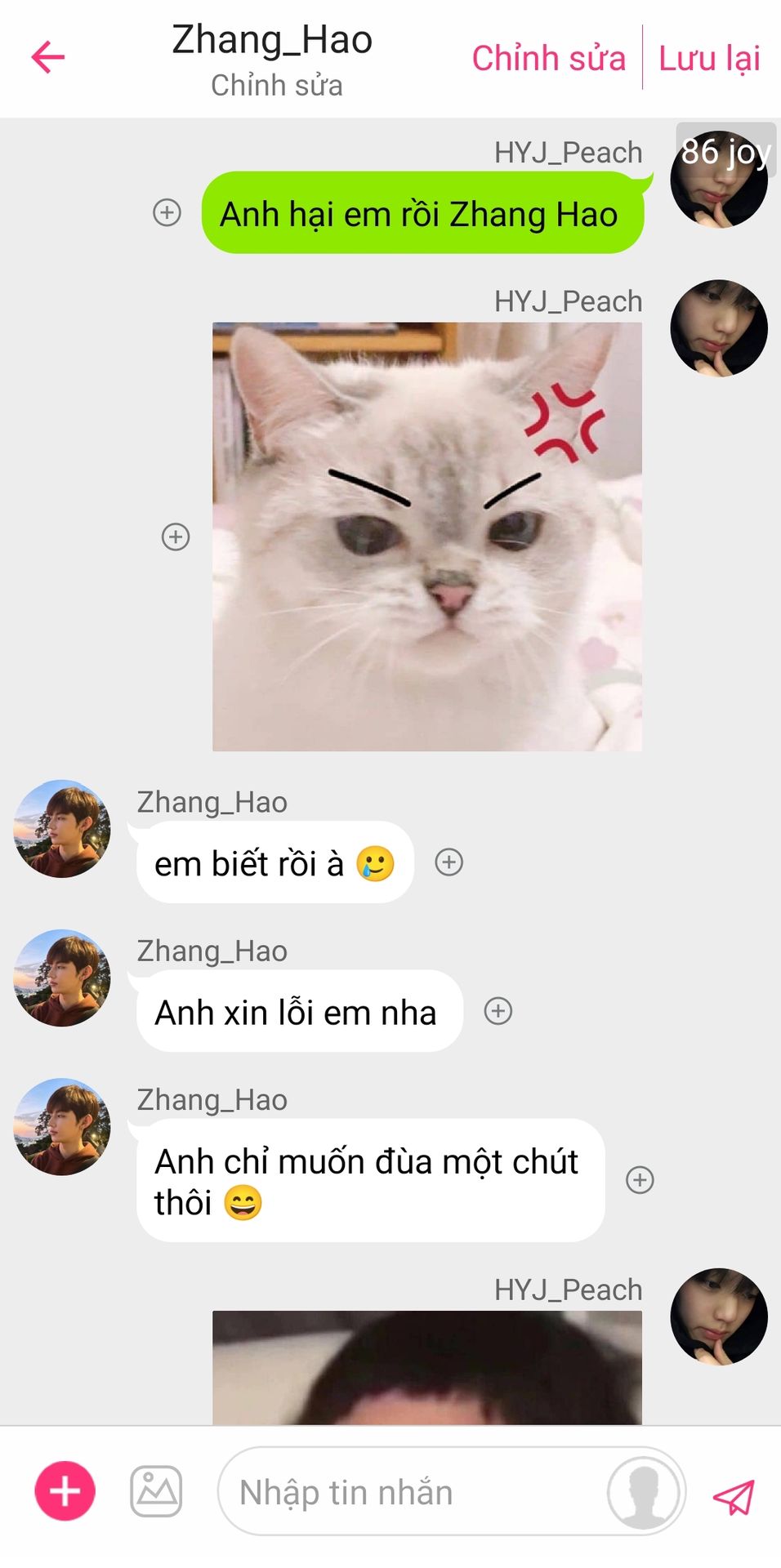781x1568 pixels.
Task: Select the green "Anh hại em rồi" bubble
Action: (422, 214)
